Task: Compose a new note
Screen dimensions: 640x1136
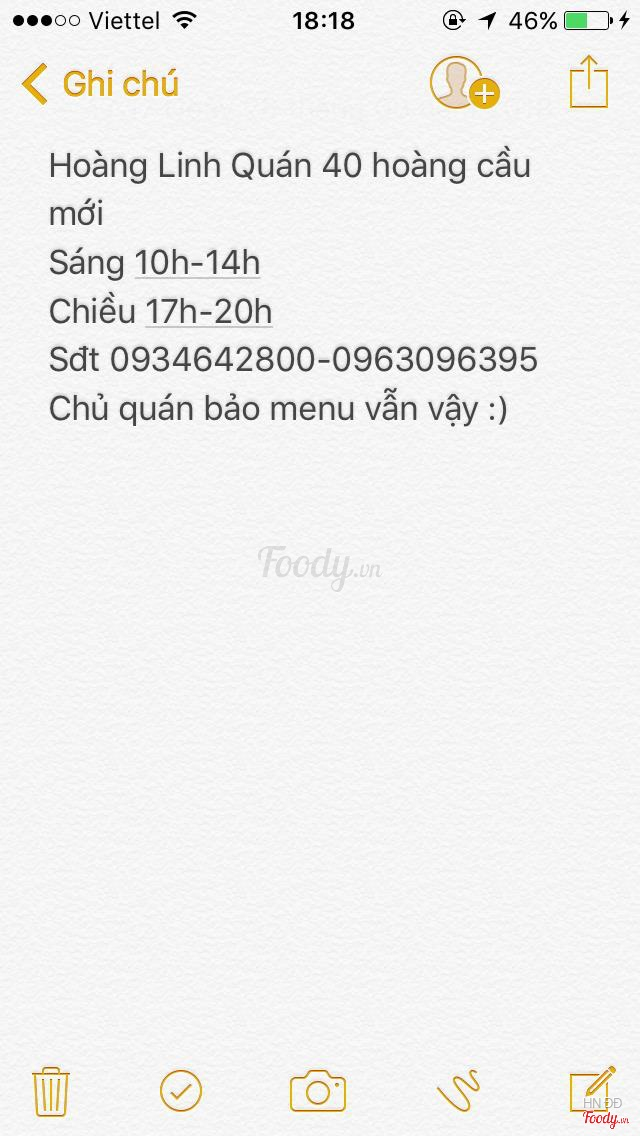Action: pyautogui.click(x=591, y=1090)
